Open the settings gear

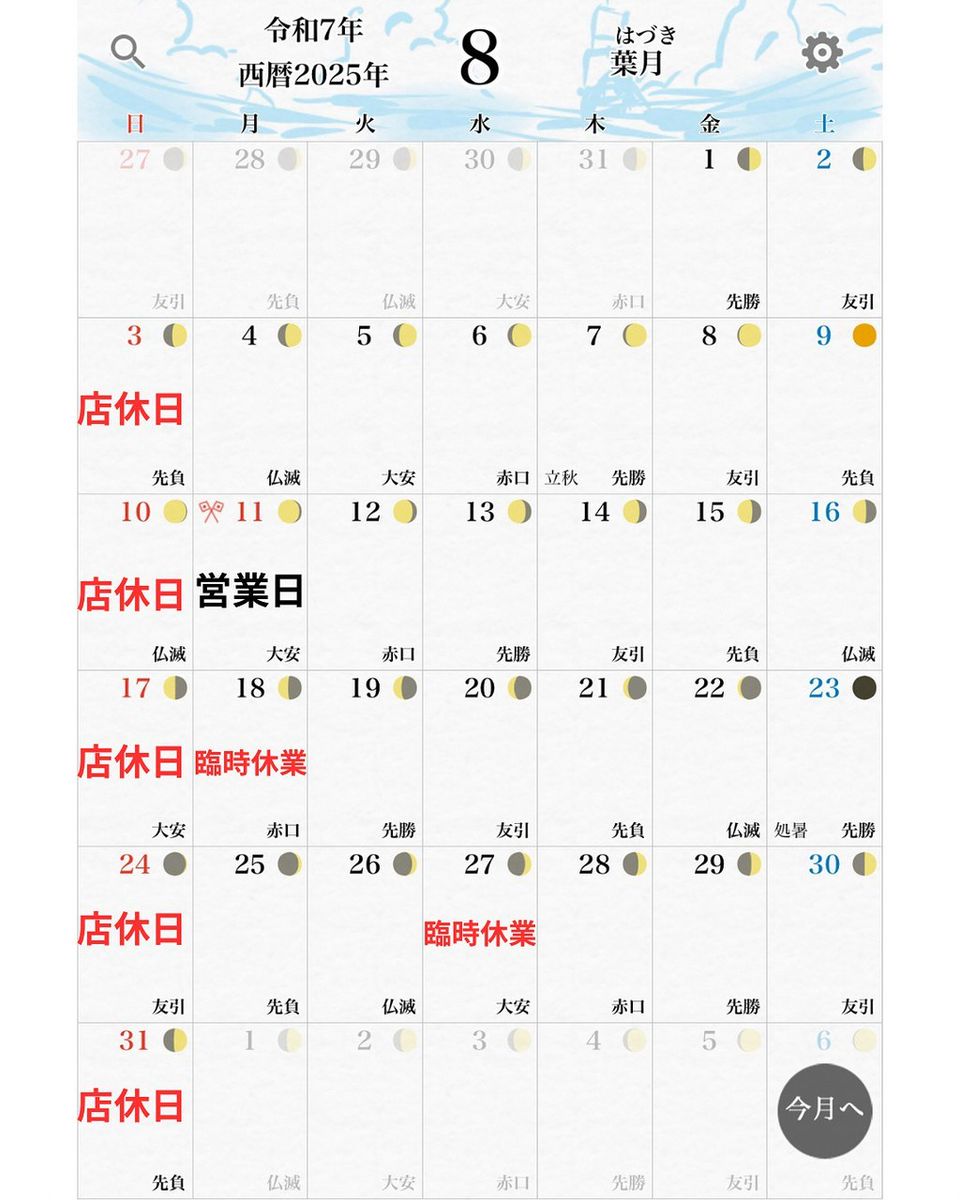[822, 52]
